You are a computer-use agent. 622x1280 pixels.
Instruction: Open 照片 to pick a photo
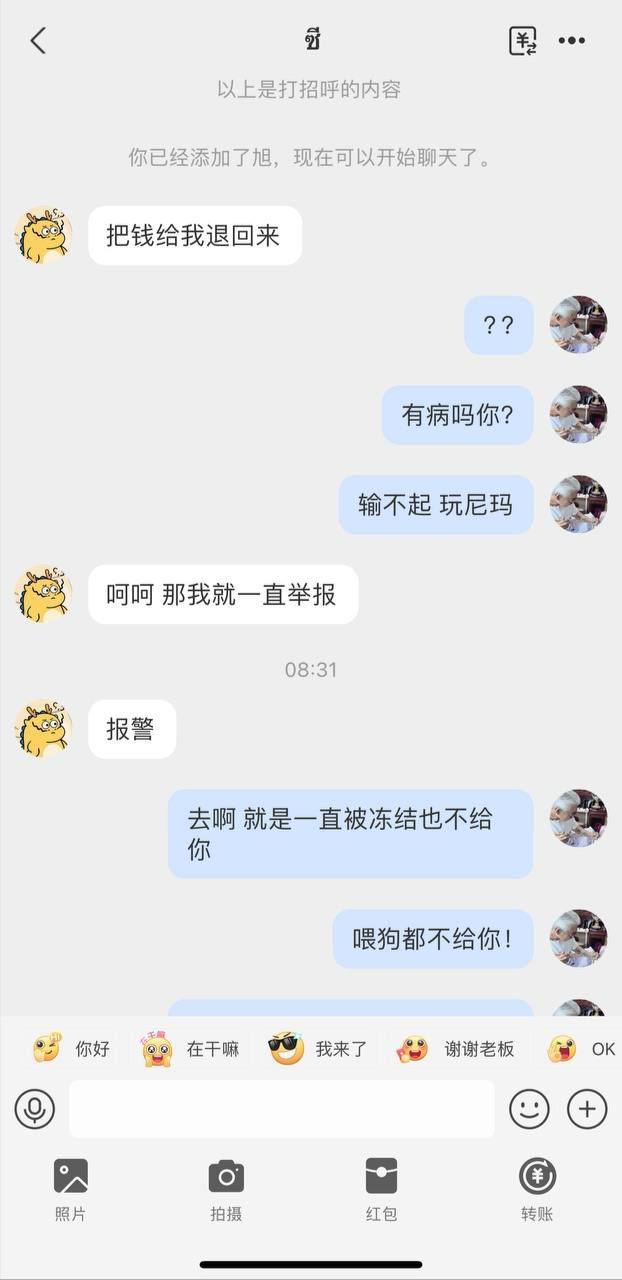coord(71,1190)
